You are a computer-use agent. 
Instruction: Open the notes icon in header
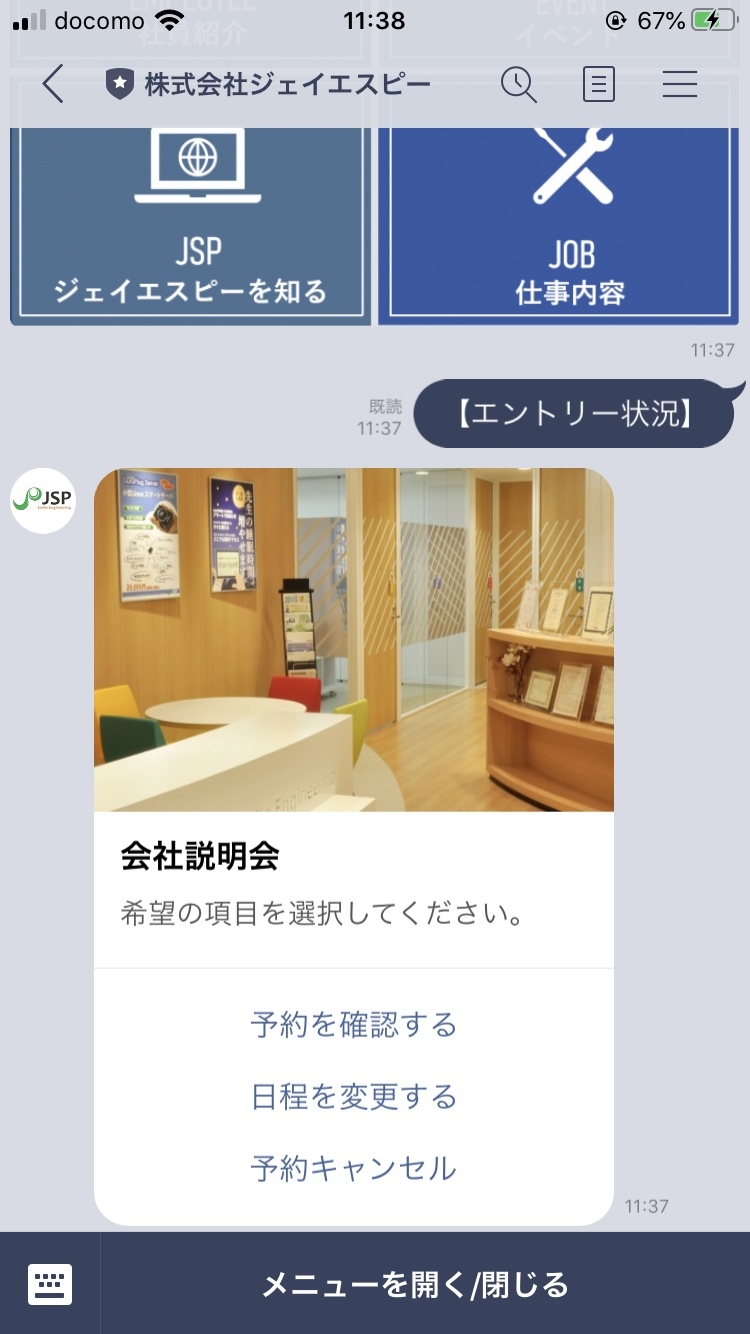[598, 84]
